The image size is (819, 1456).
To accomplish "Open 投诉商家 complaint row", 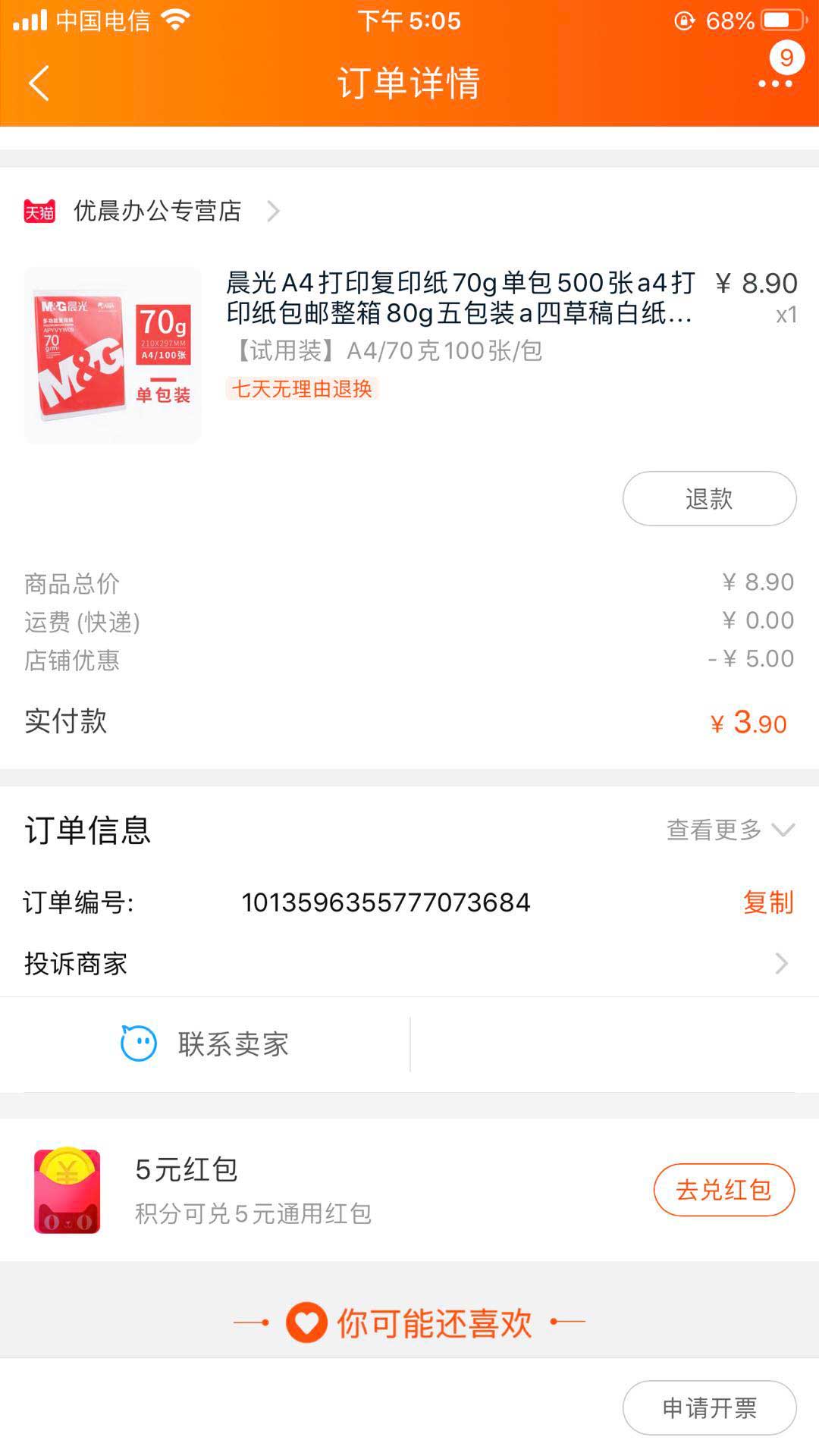I will pyautogui.click(x=409, y=964).
